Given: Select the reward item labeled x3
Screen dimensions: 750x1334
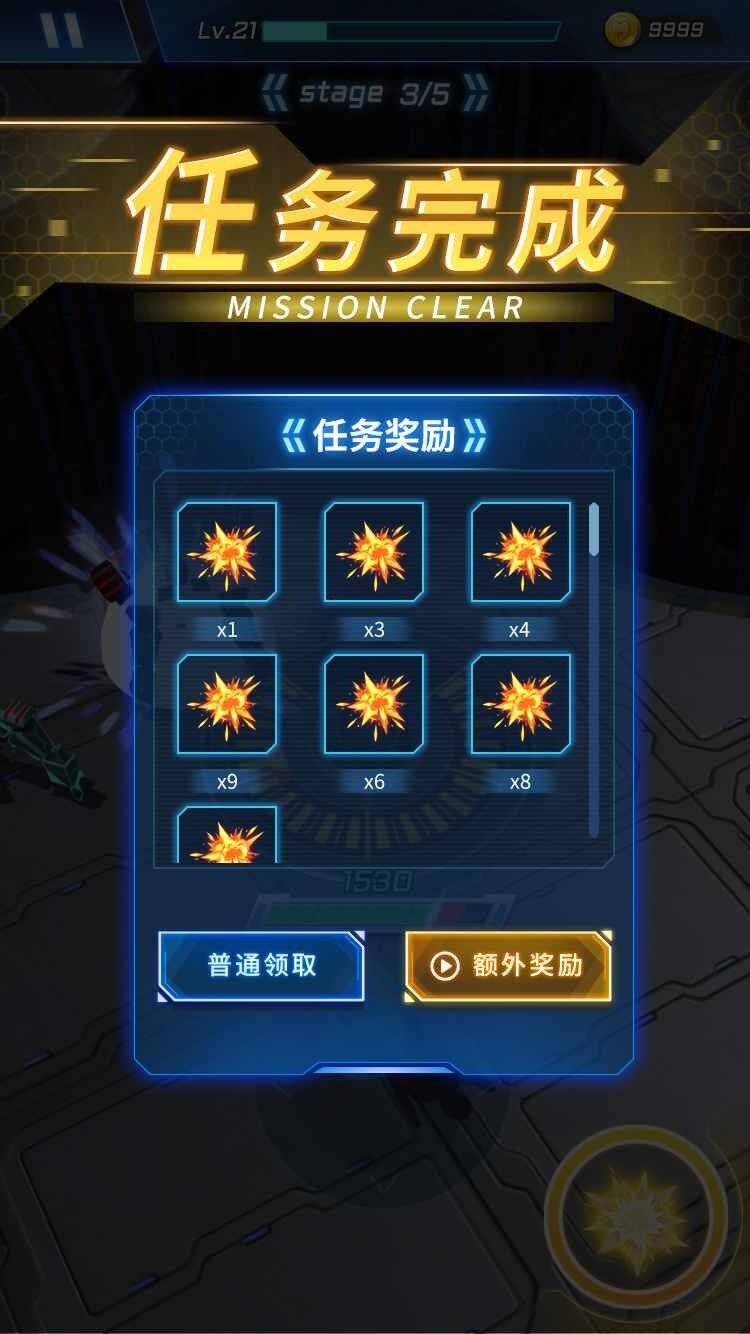Looking at the screenshot, I should (x=374, y=552).
